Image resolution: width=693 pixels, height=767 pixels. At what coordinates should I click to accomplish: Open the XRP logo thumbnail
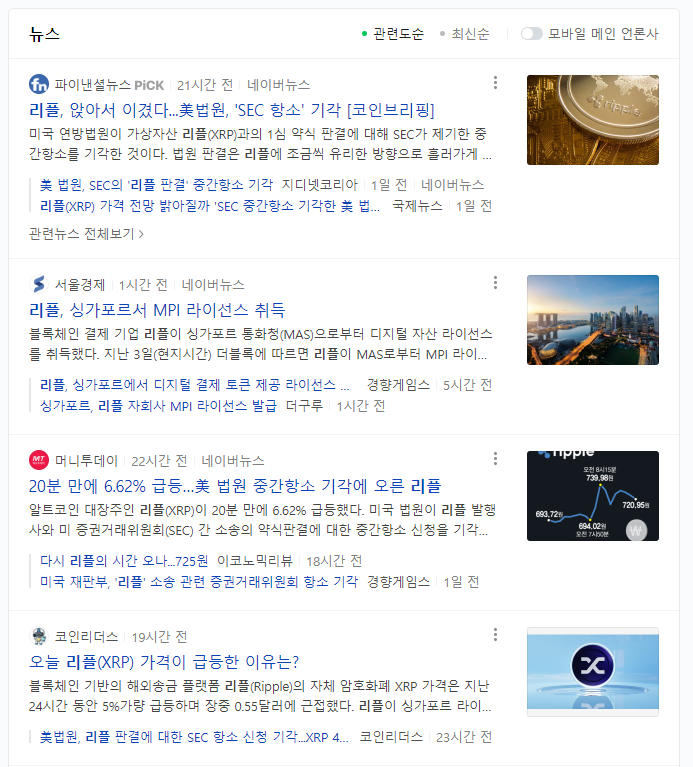click(593, 672)
